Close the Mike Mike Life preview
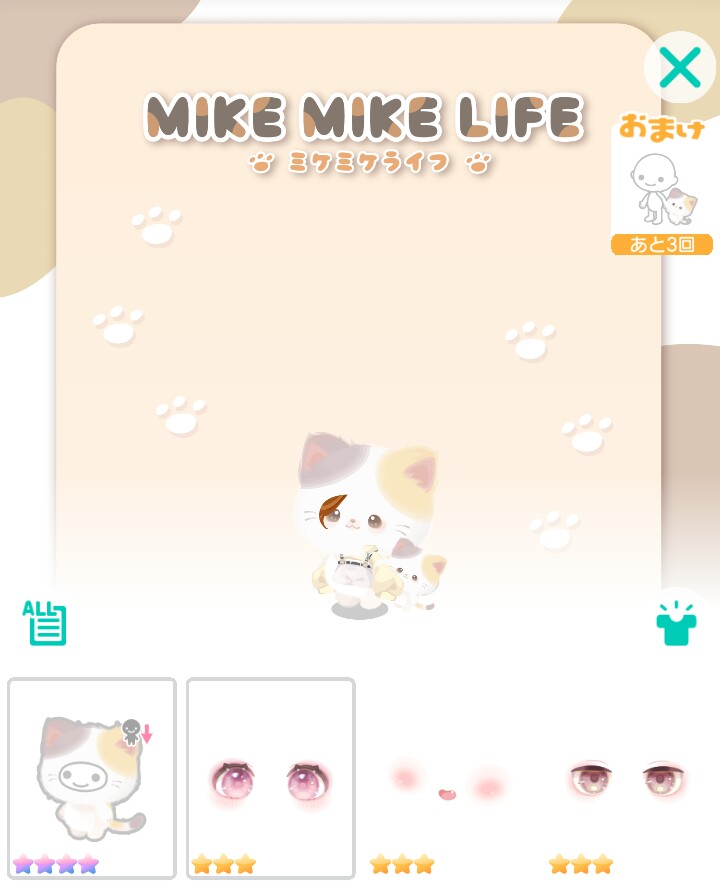 click(x=680, y=68)
